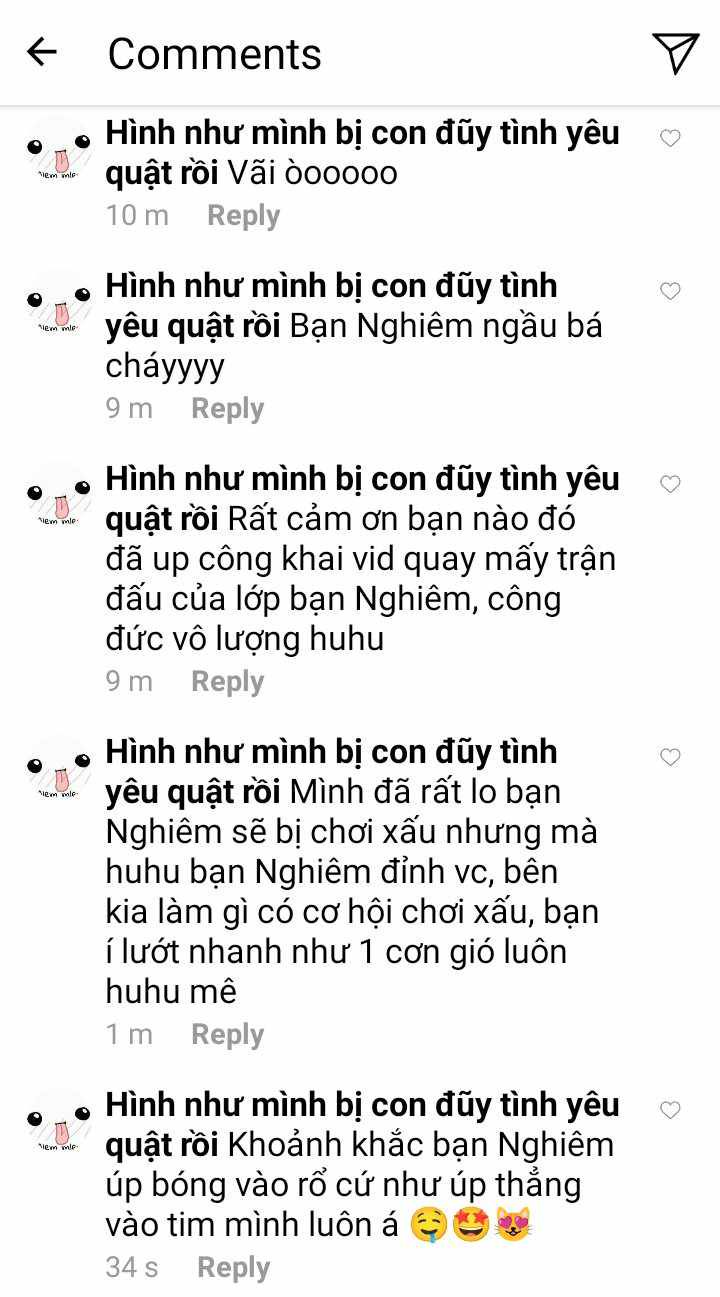
Task: Like the 'Vãi òooooo' comment
Action: pos(670,138)
